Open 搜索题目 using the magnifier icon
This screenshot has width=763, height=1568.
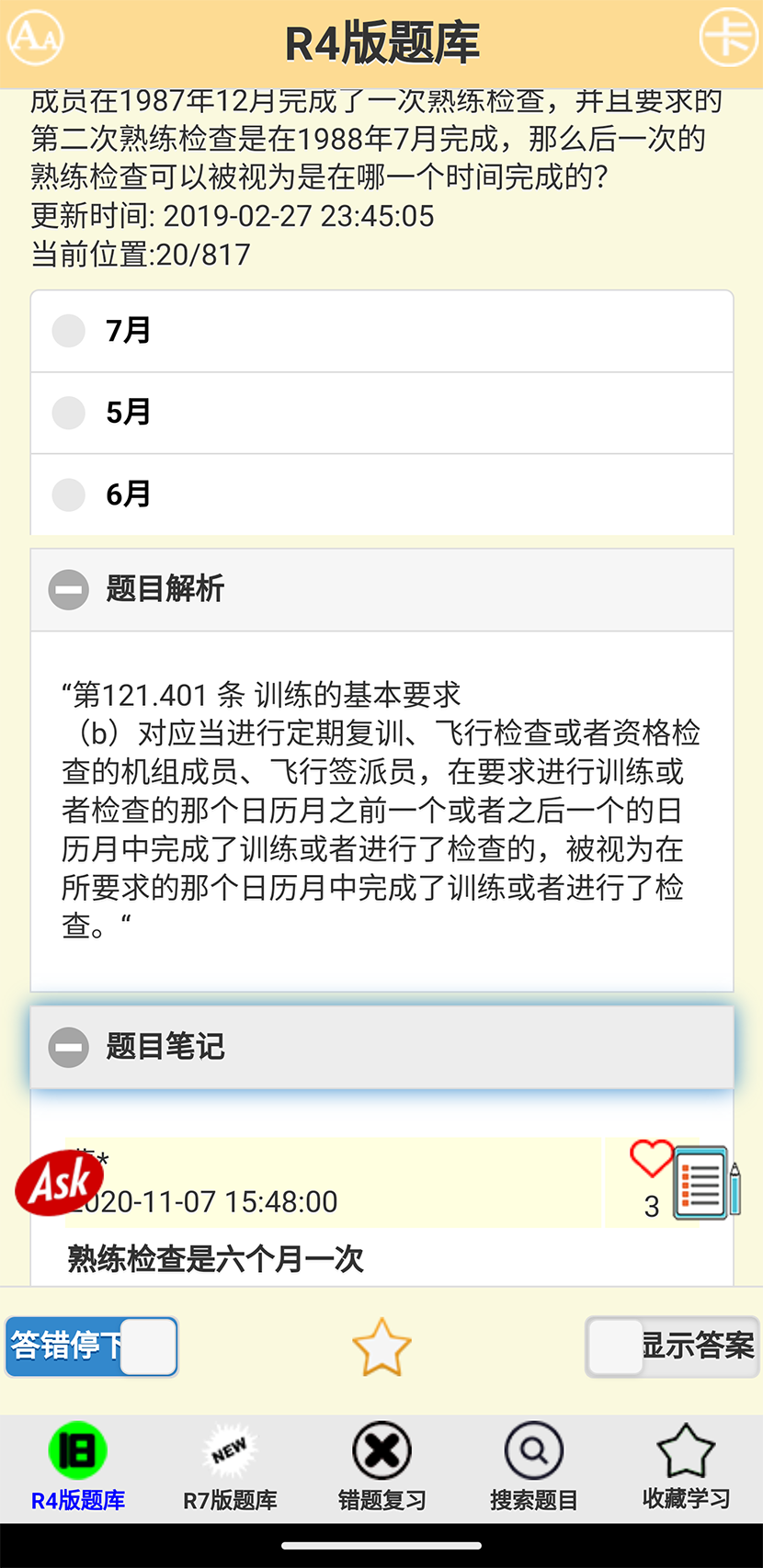533,1466
